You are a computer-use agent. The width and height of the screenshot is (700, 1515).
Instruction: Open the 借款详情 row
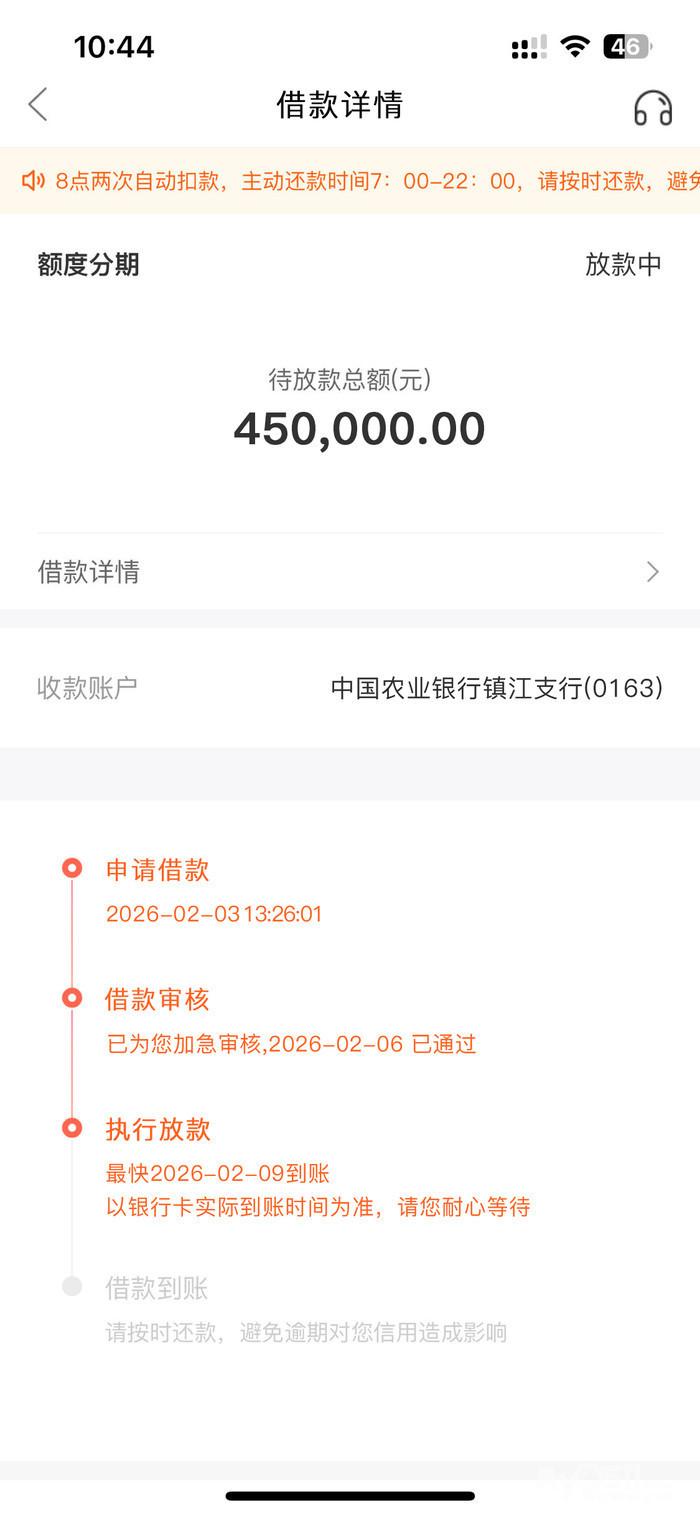[350, 572]
